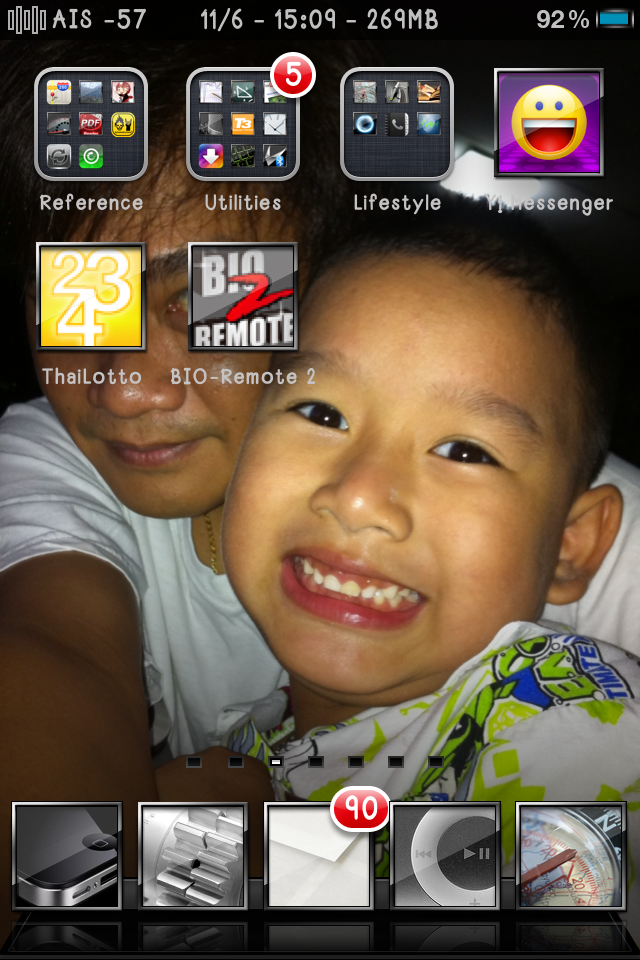Launch BIO-Remote 2 app
The width and height of the screenshot is (640, 960).
point(243,297)
